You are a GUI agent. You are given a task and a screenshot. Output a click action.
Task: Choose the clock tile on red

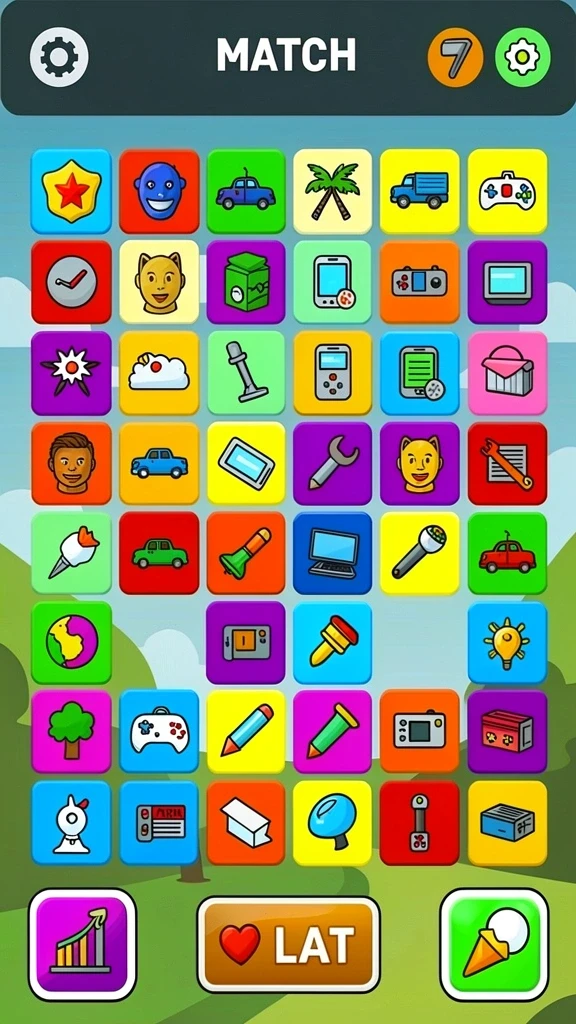point(71,282)
